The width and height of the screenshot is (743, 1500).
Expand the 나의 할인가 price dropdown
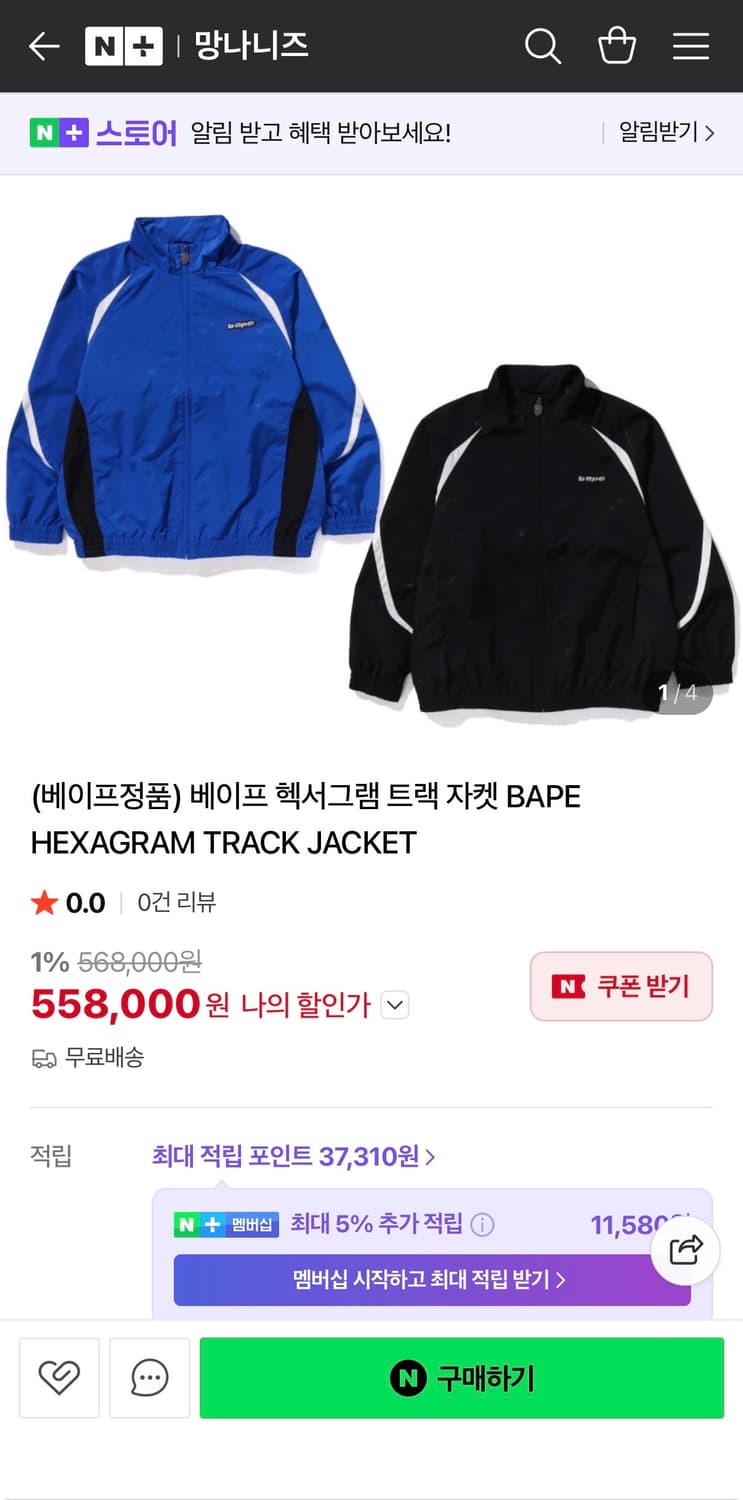(394, 1005)
